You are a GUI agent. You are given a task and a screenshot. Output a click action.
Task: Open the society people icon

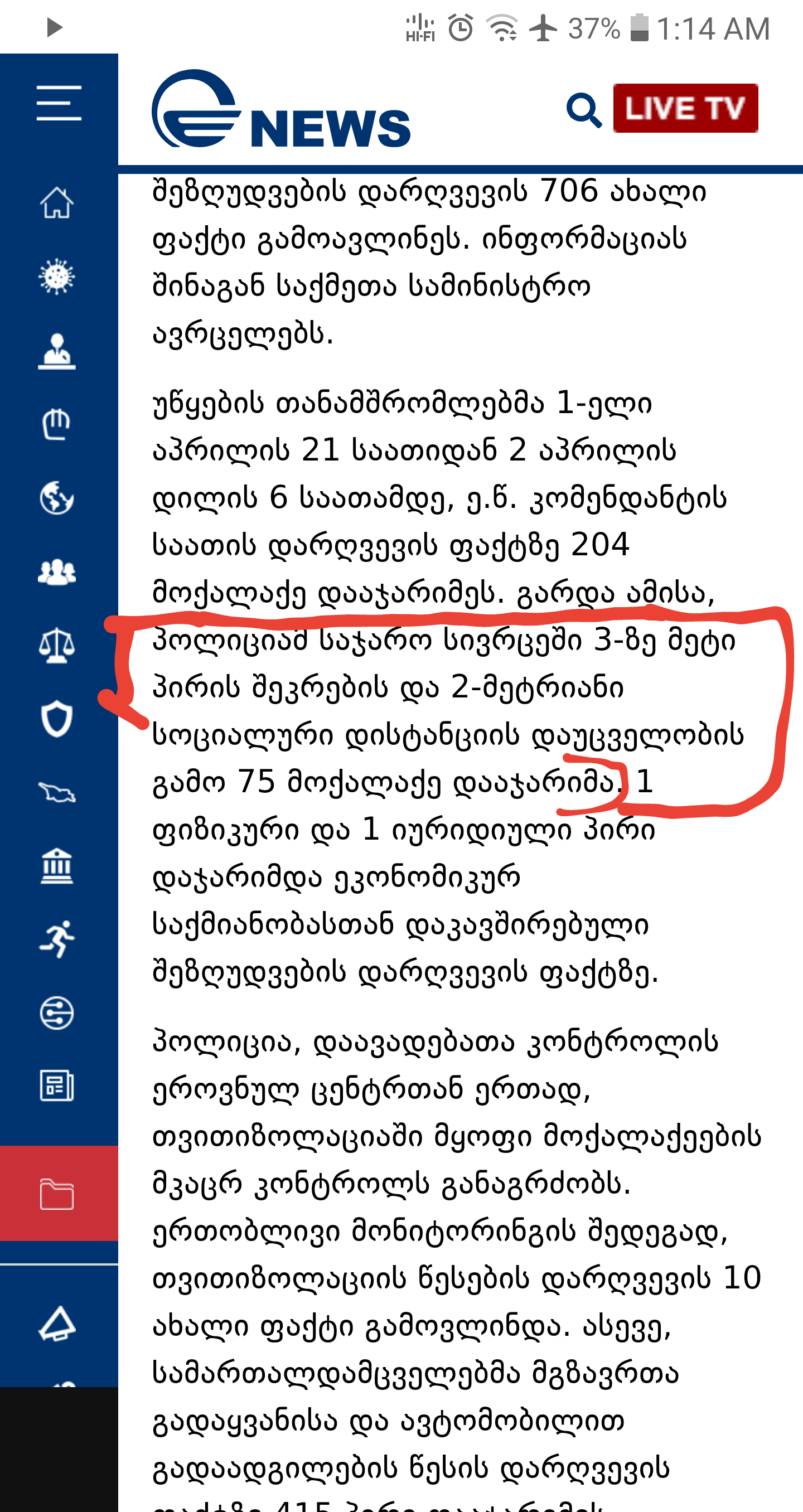point(57,571)
